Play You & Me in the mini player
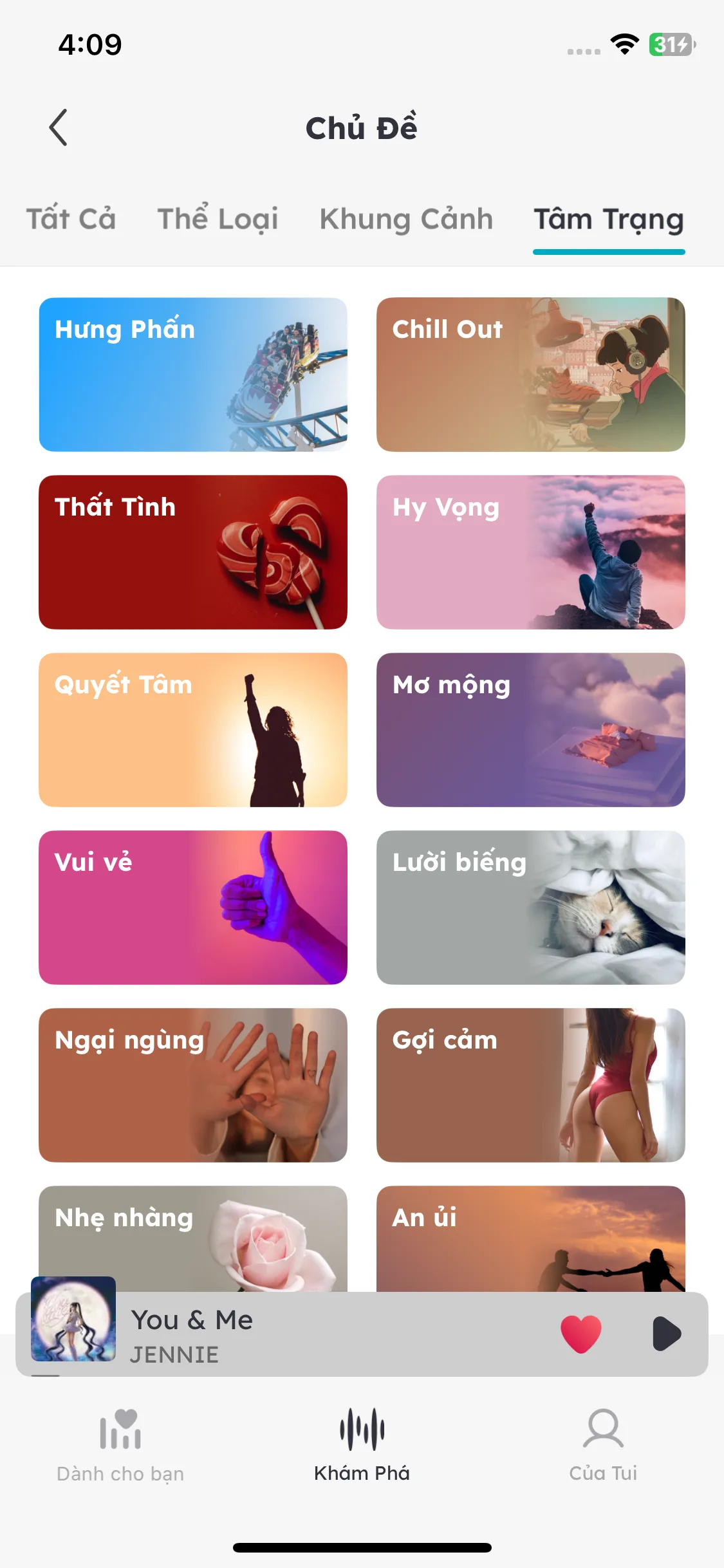724x1568 pixels. (x=666, y=1334)
